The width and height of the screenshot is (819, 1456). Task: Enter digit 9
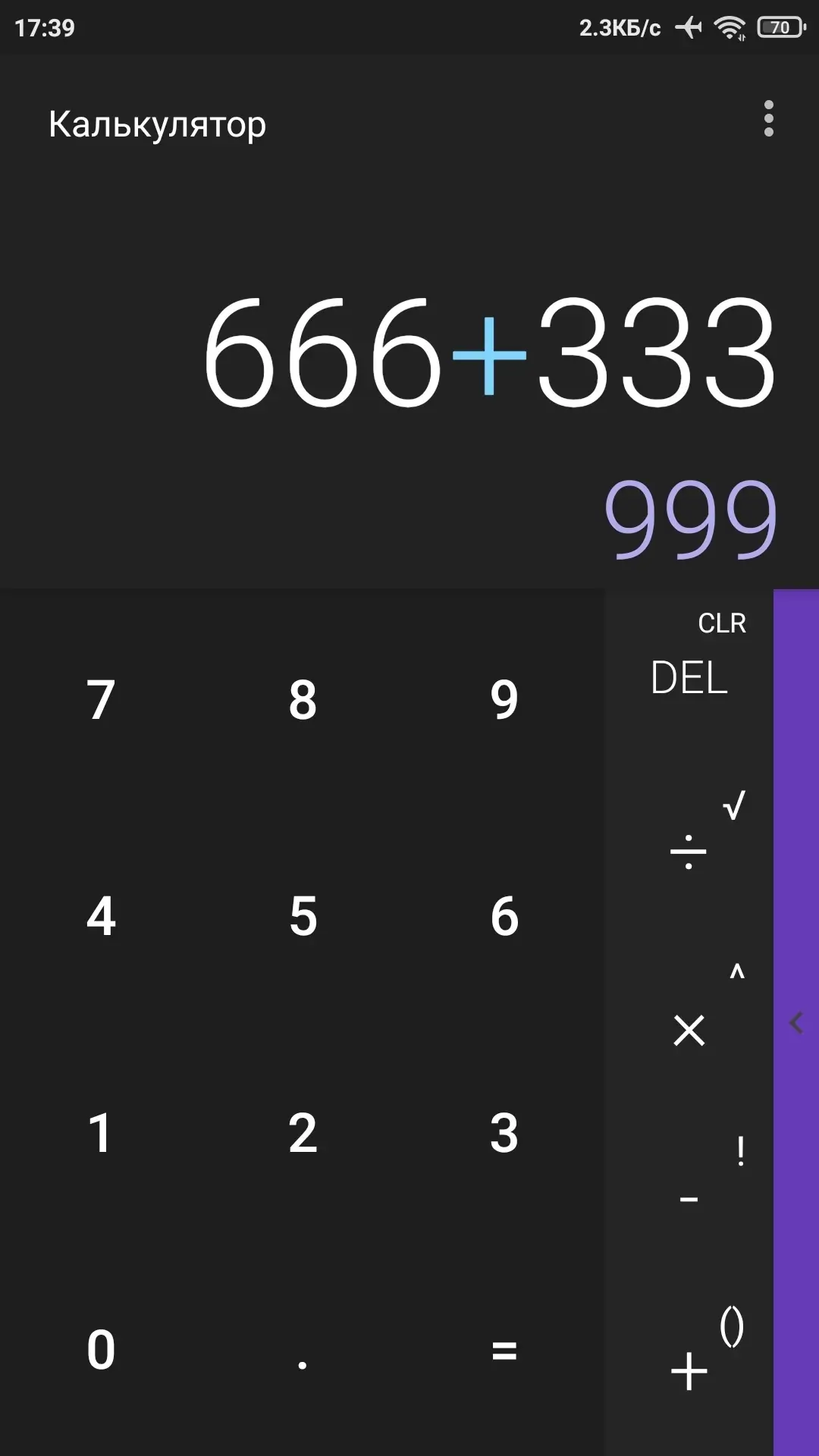504,699
